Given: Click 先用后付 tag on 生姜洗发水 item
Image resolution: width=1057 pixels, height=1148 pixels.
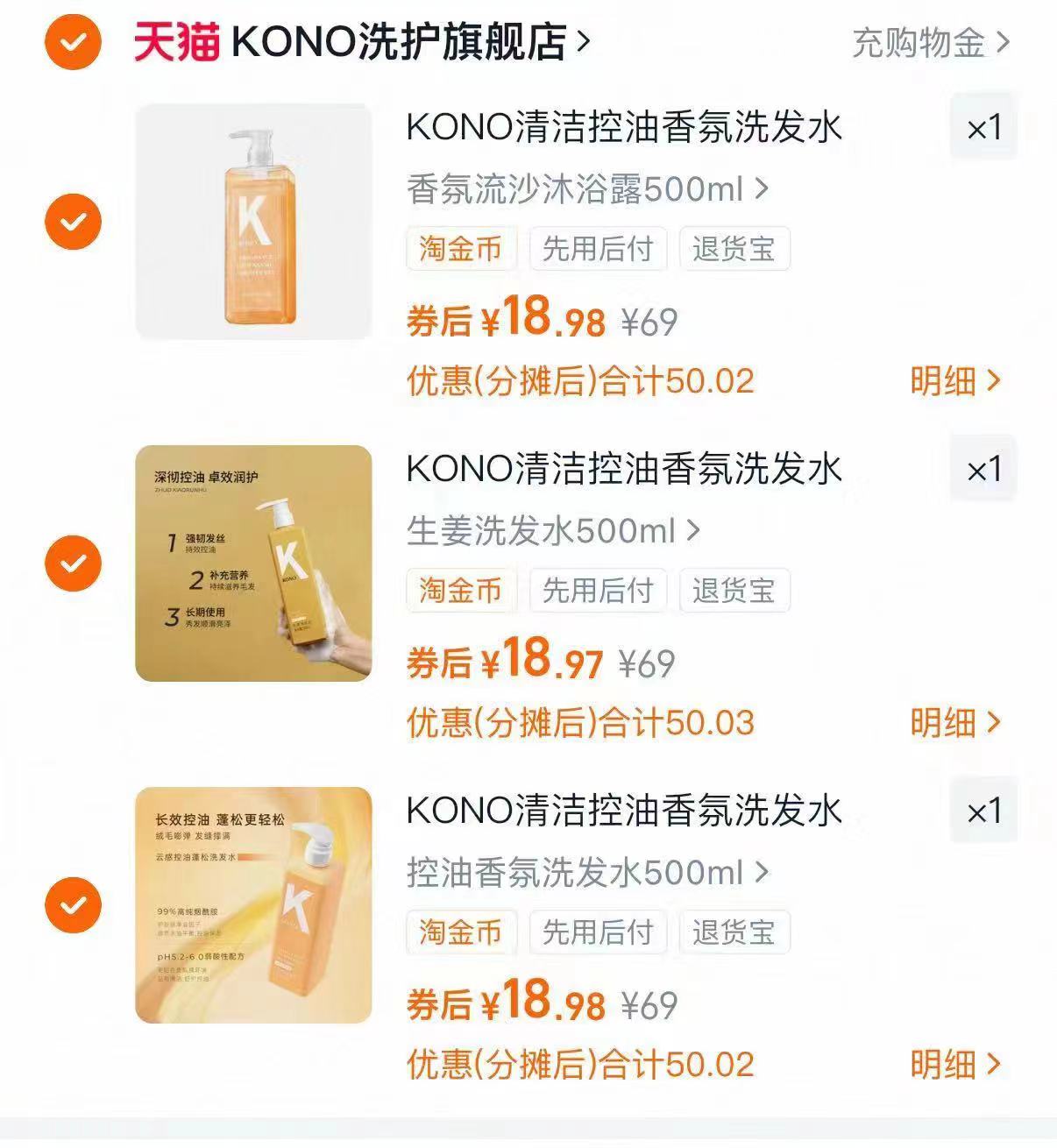Looking at the screenshot, I should pyautogui.click(x=598, y=590).
